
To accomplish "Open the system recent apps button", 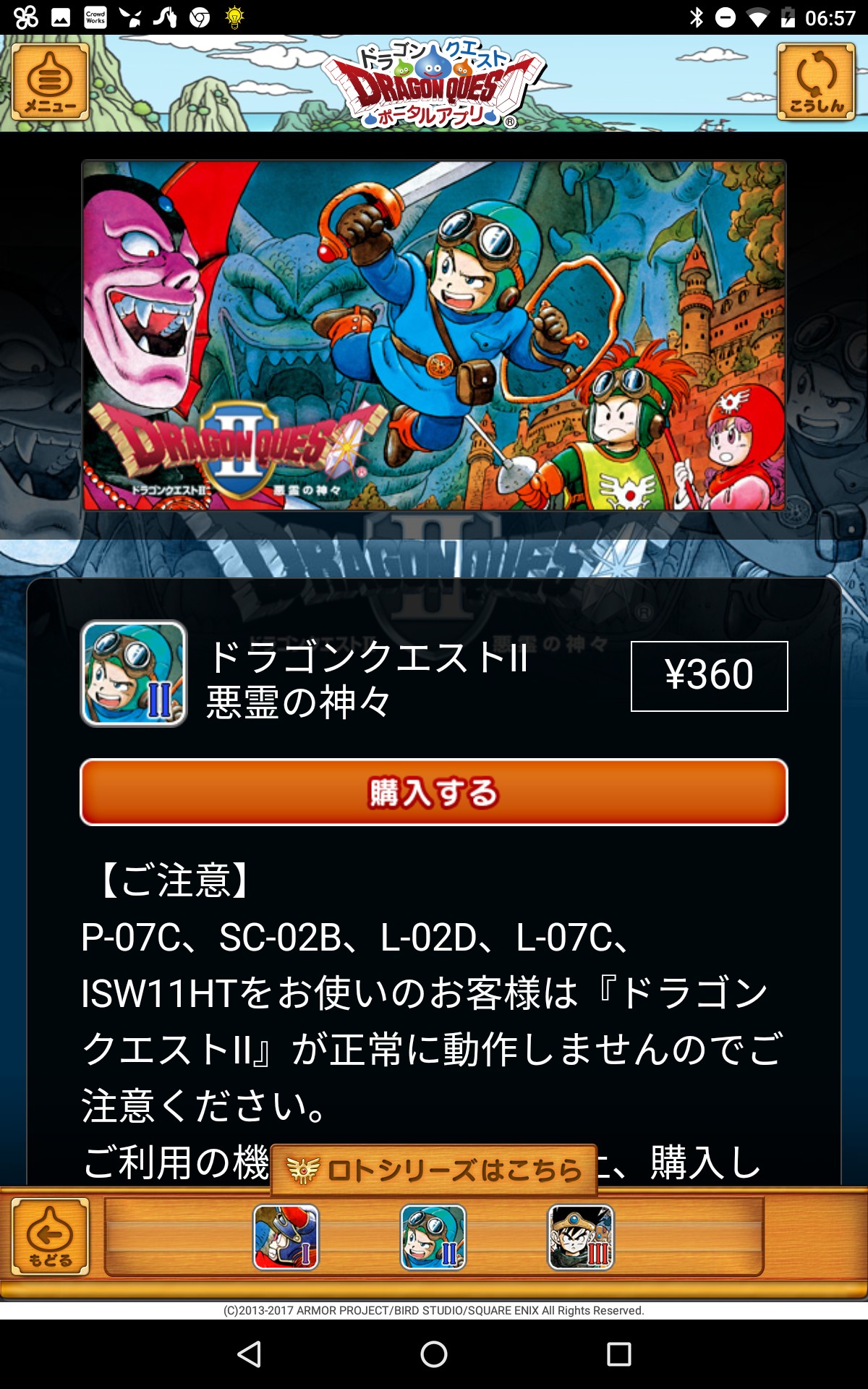I will point(618,1354).
